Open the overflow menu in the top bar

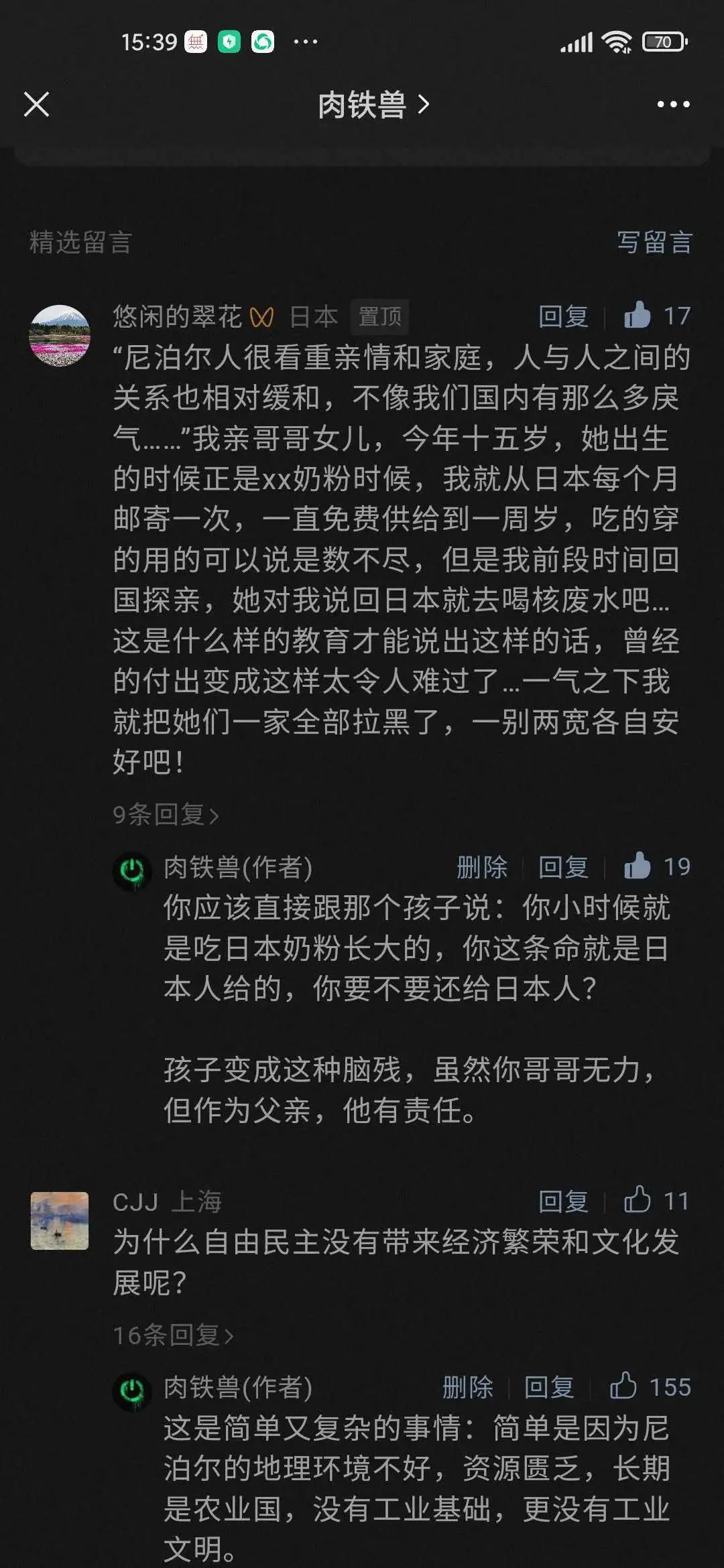(672, 105)
